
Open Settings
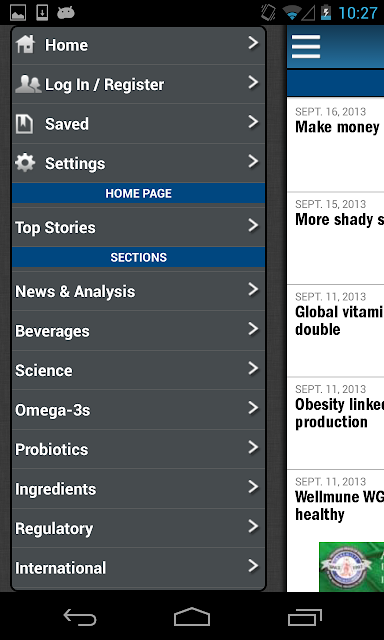138,163
